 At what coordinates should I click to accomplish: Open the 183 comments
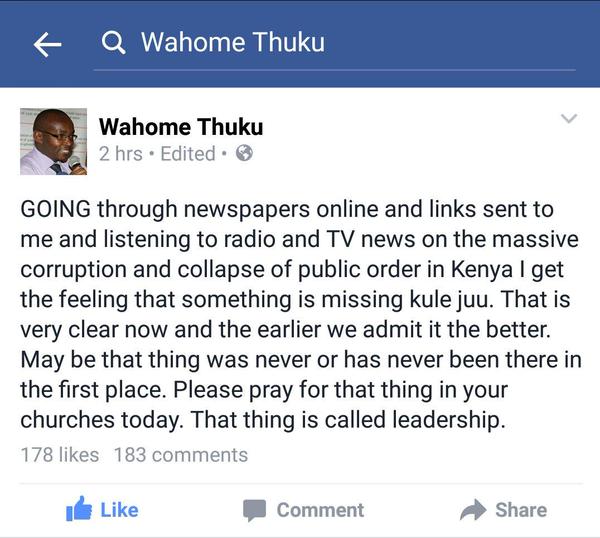point(180,455)
